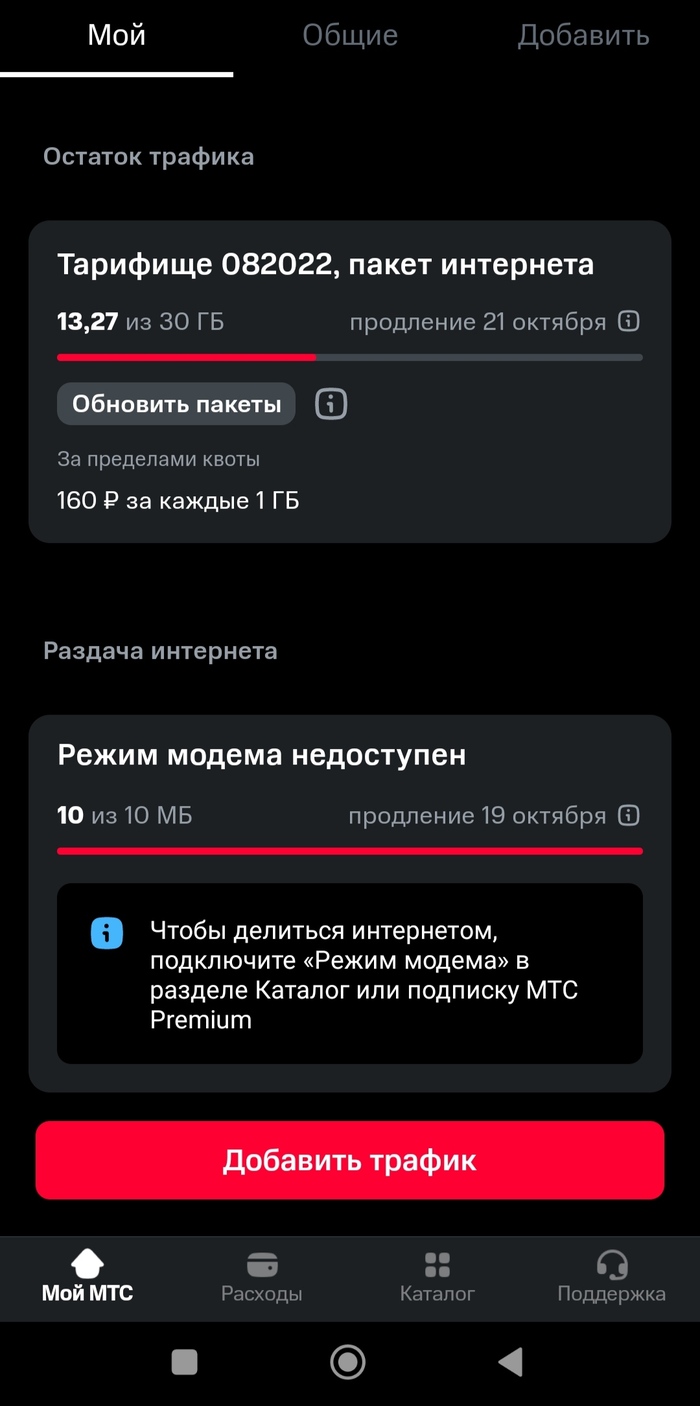Go back using the system back button
The width and height of the screenshot is (700, 1406).
[x=511, y=1361]
